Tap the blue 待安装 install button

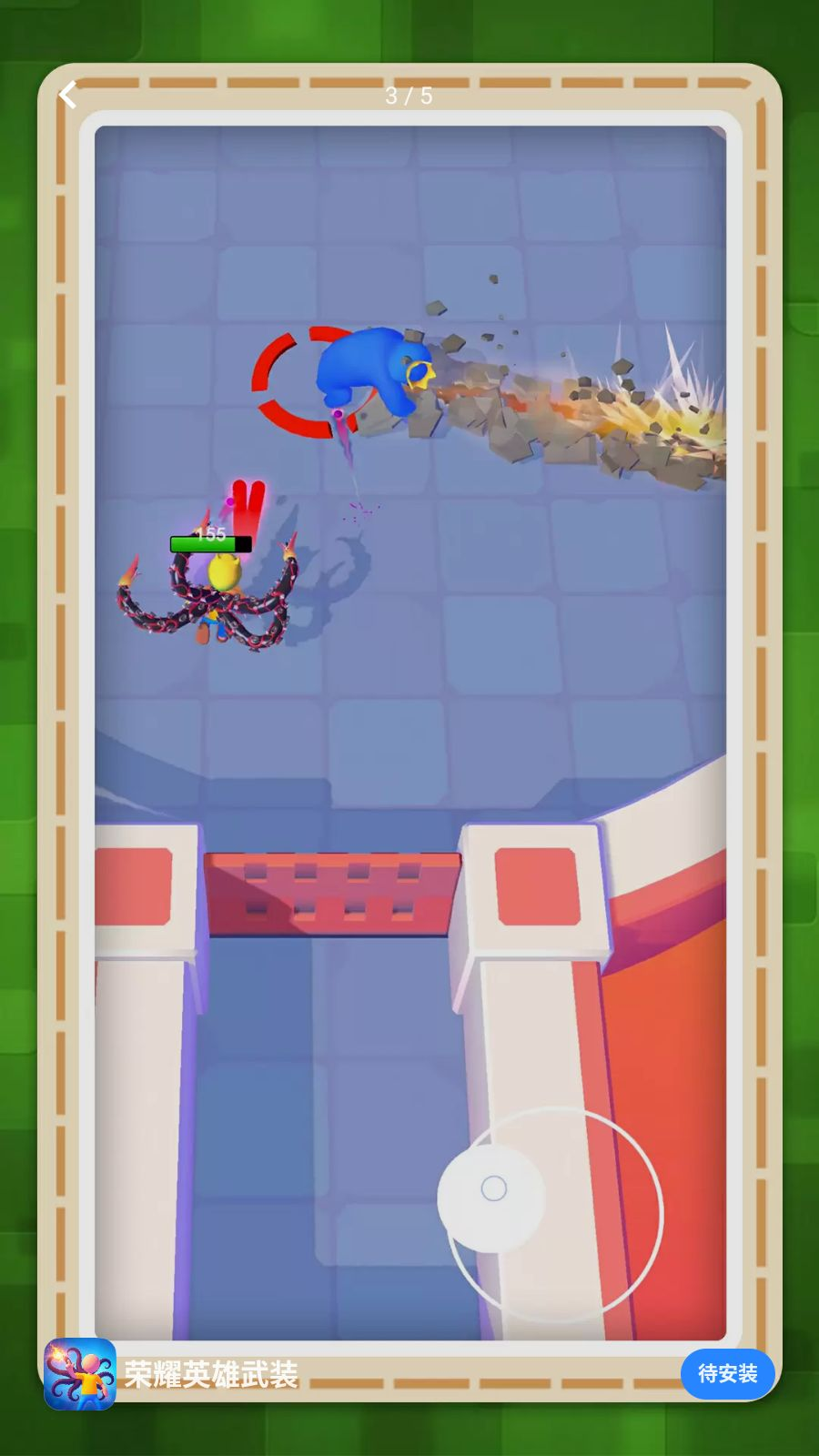(727, 1373)
